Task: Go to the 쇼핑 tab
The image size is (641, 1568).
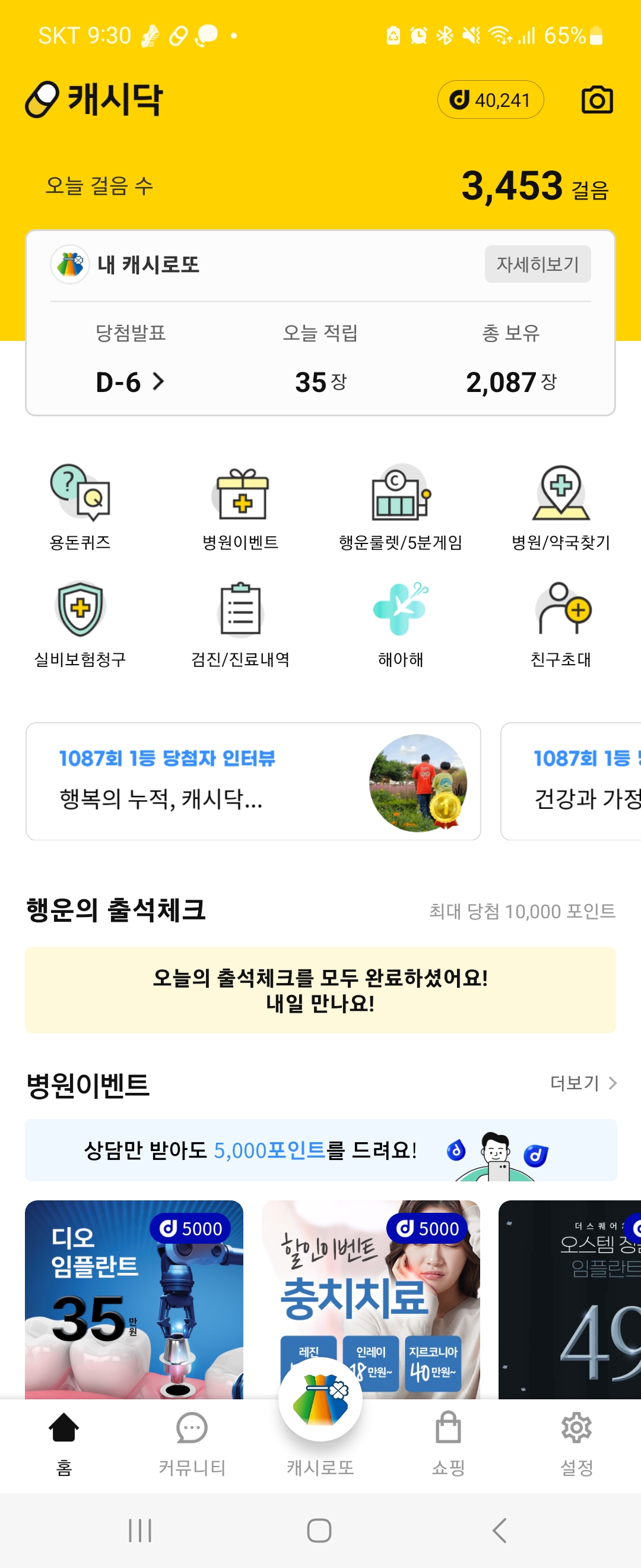Action: point(448,1443)
